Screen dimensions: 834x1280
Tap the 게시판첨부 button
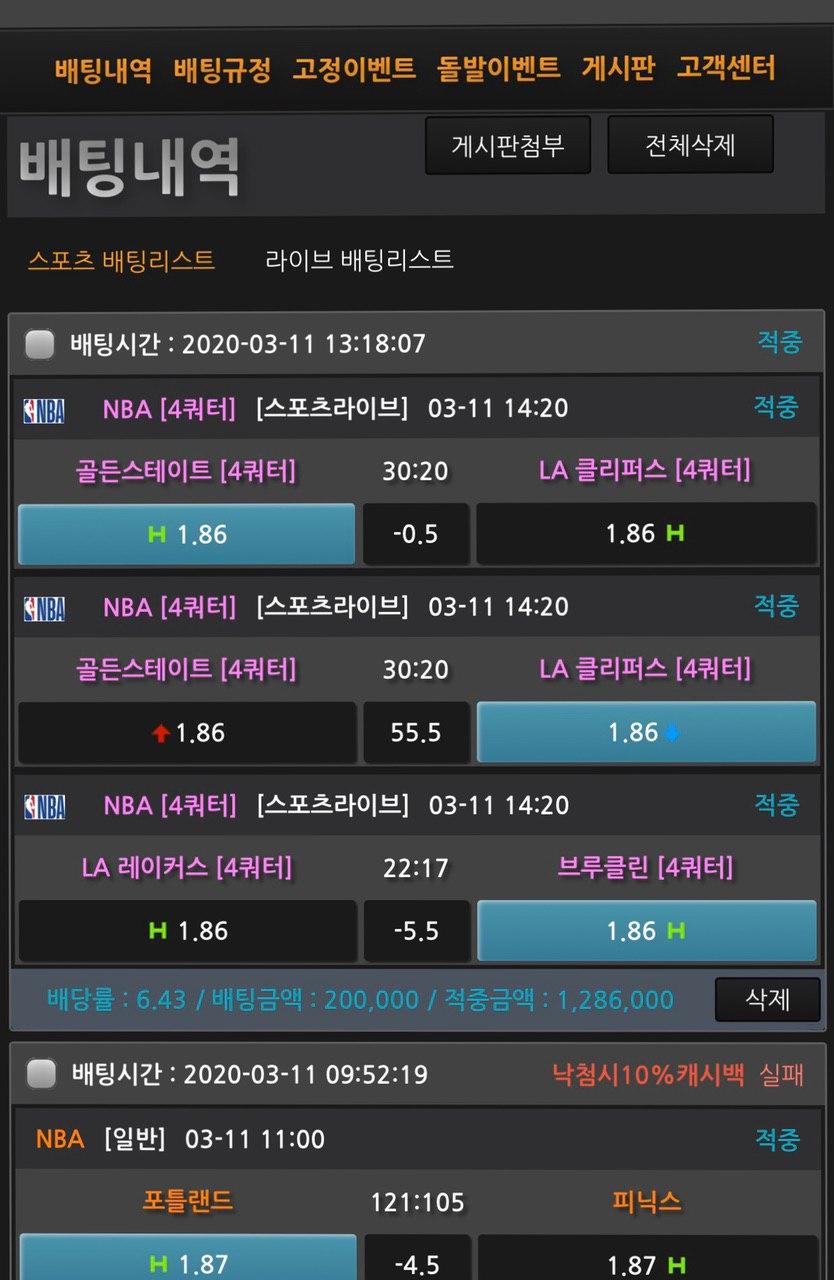508,145
